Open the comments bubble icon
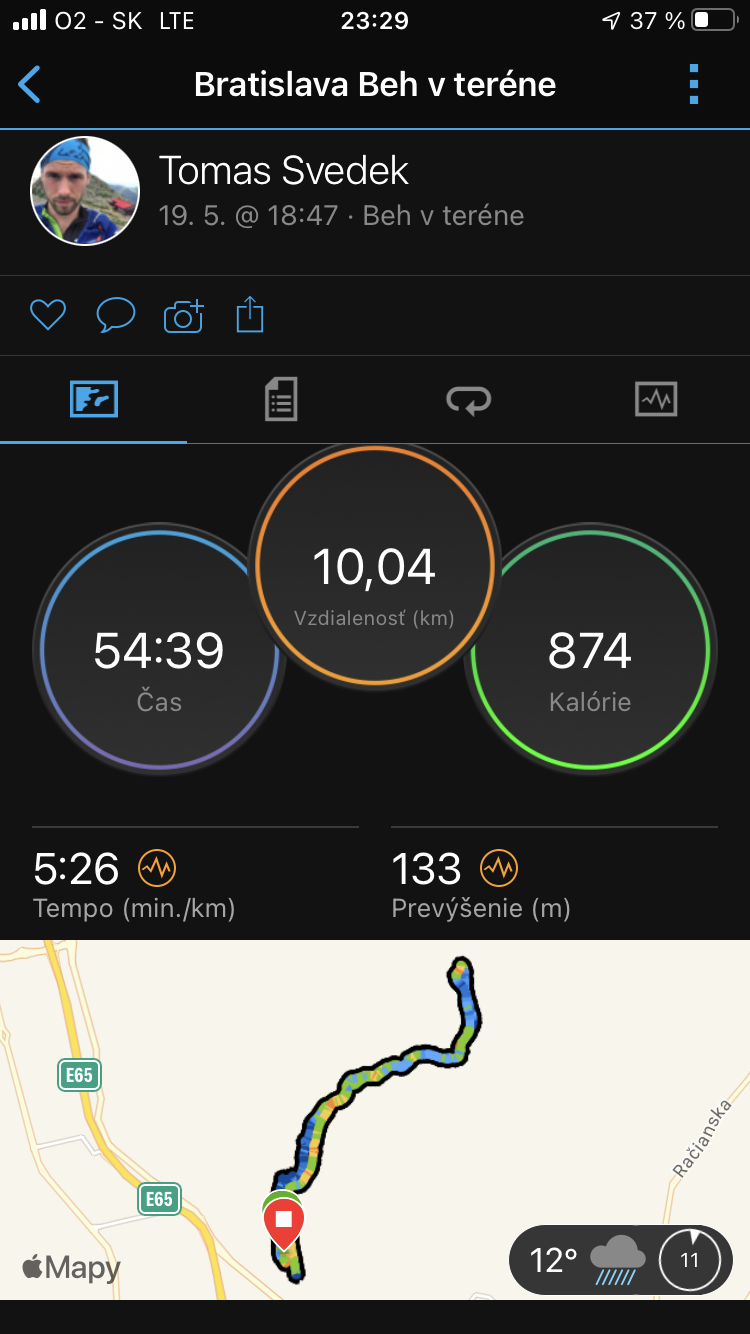The width and height of the screenshot is (750, 1334). (x=116, y=316)
